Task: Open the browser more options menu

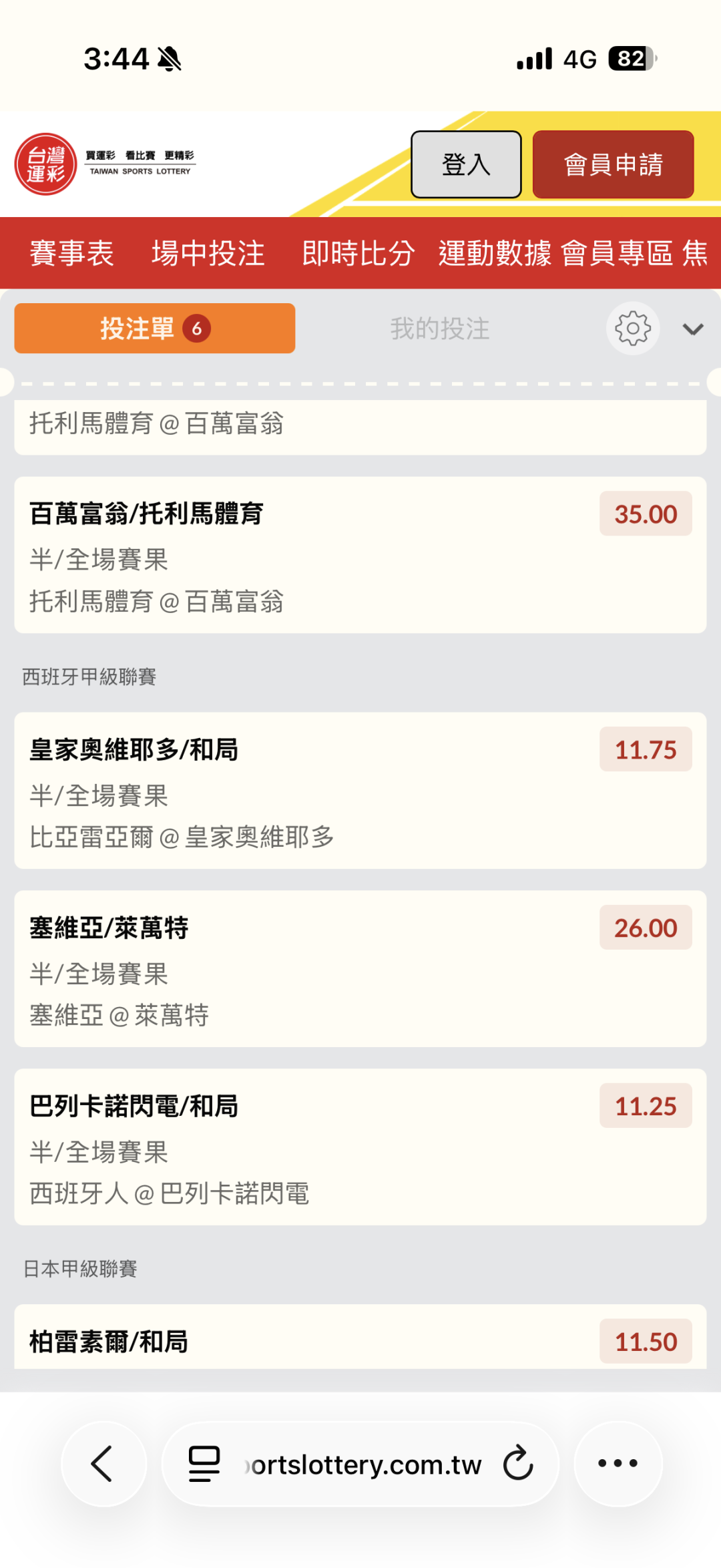Action: [618, 1464]
